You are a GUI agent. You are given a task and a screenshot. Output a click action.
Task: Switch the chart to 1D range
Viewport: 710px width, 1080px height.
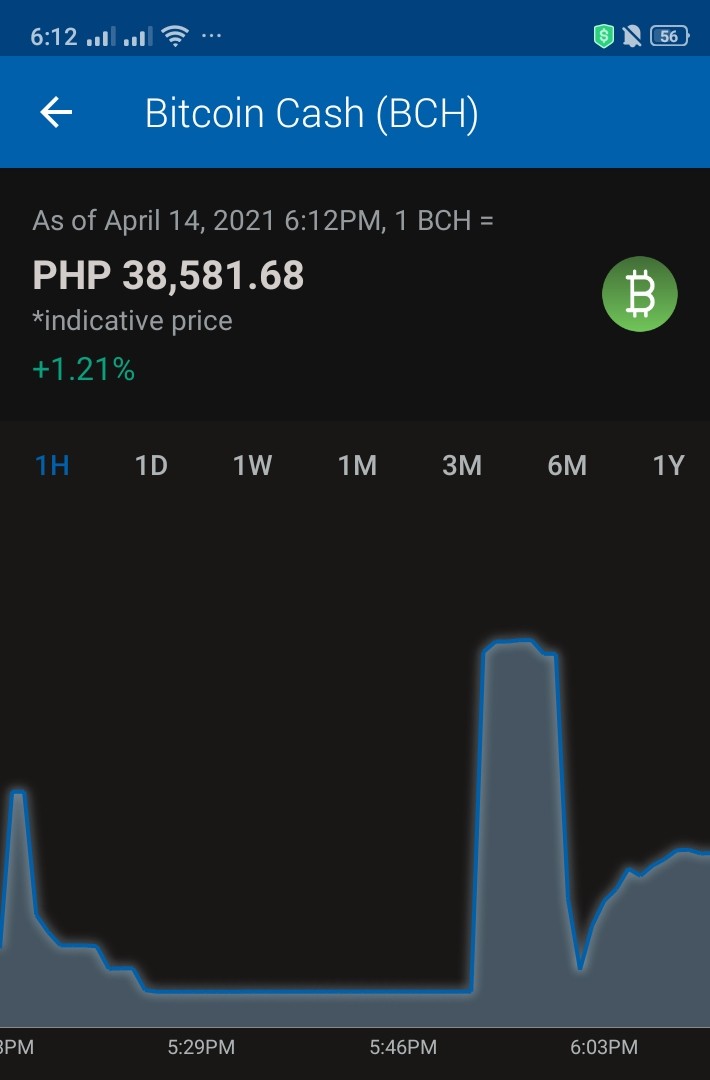[x=152, y=466]
